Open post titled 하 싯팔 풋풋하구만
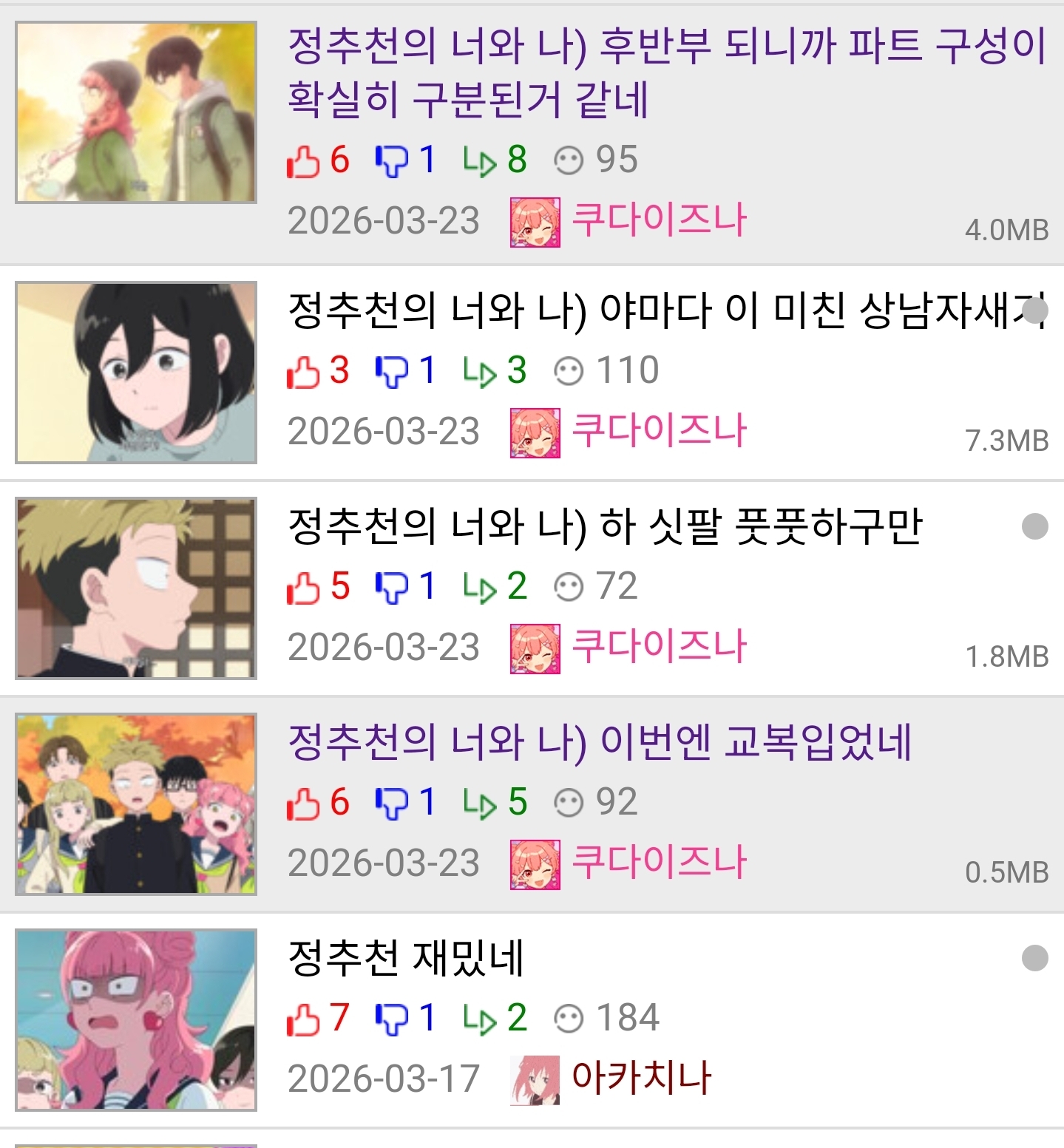The height and width of the screenshot is (1148, 1064). [x=605, y=526]
